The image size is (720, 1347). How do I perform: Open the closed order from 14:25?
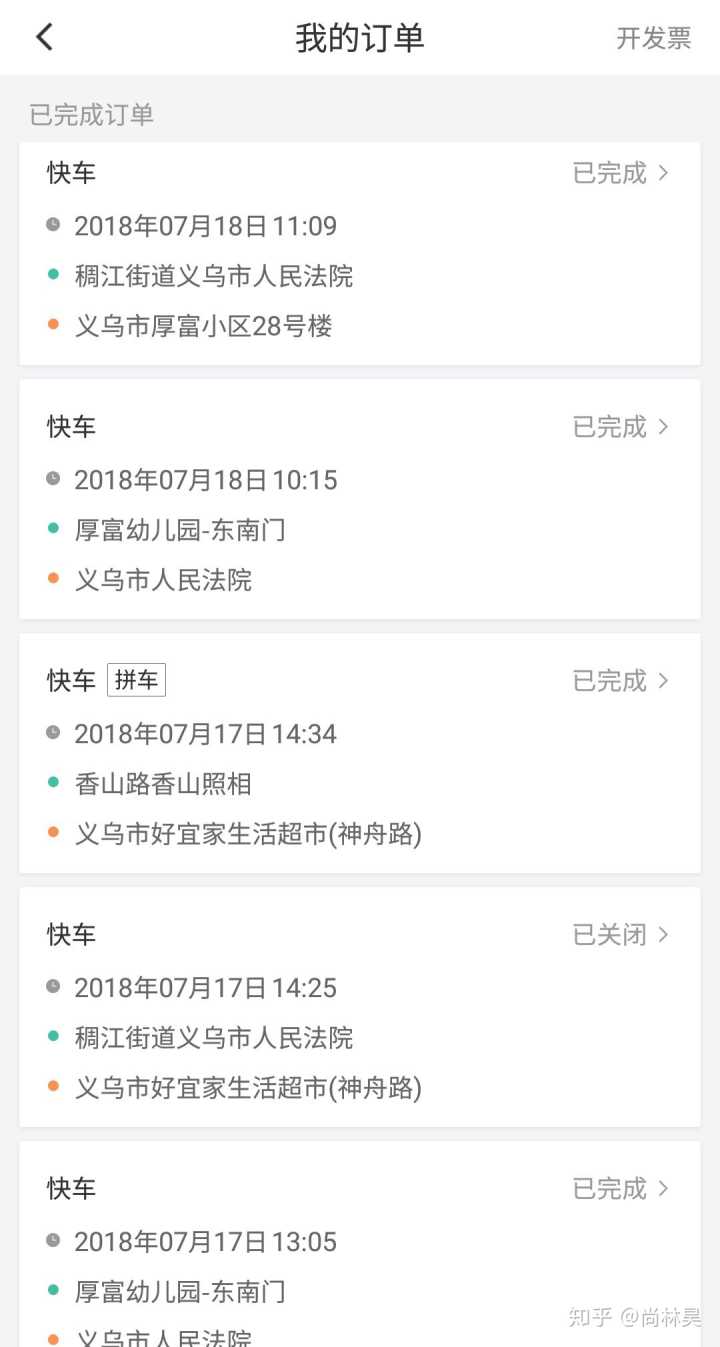coord(360,1008)
